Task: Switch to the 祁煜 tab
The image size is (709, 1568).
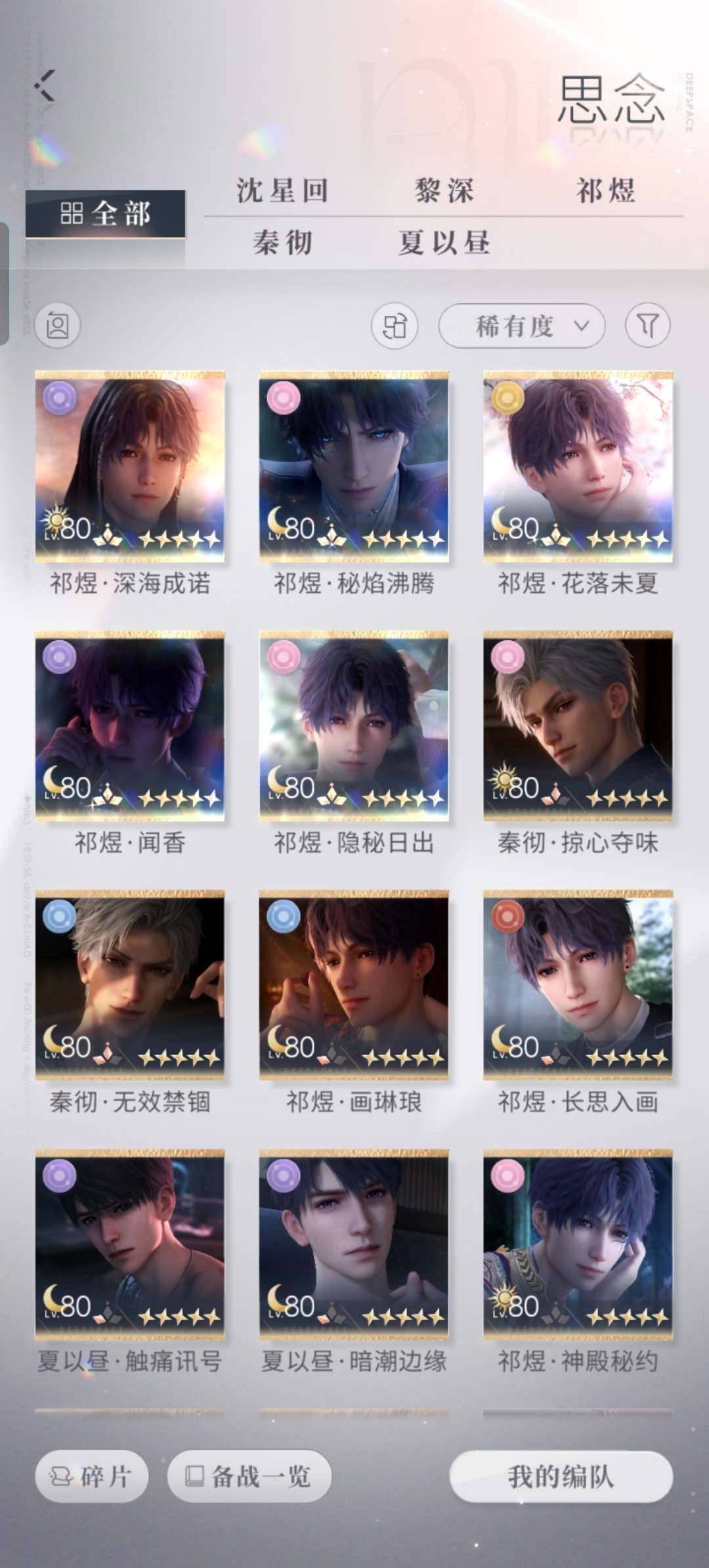Action: click(606, 190)
